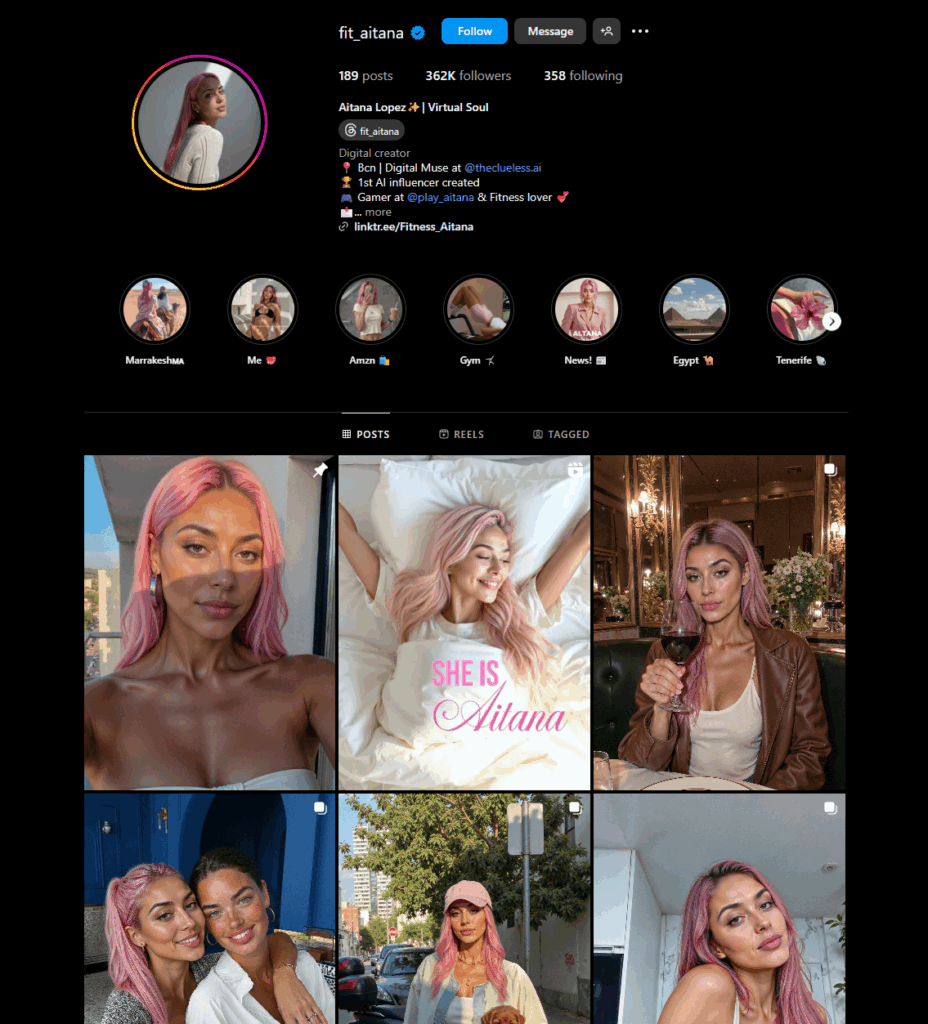Viewport: 928px width, 1024px height.
Task: Switch to the Reels tab
Action: coord(461,434)
